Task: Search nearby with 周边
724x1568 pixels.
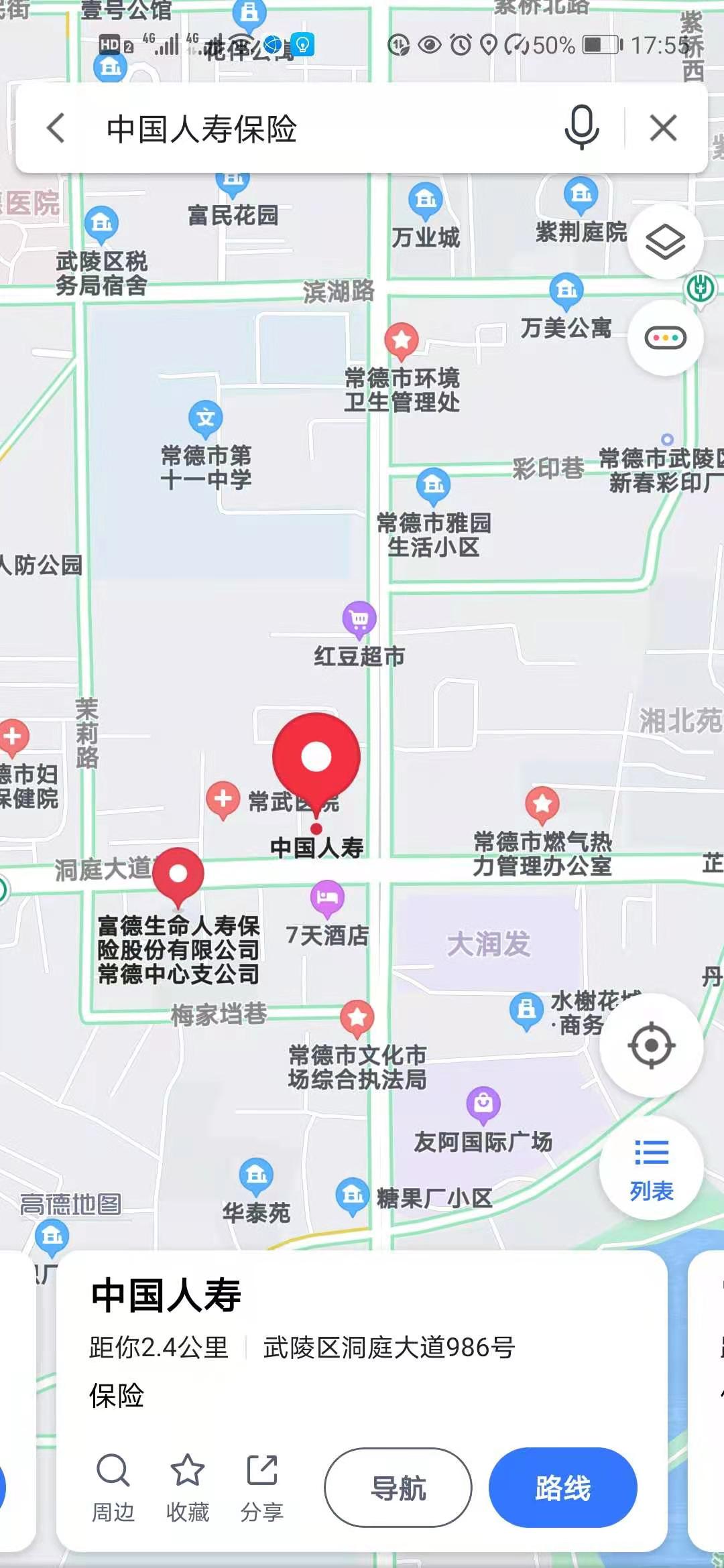Action: point(113,1483)
